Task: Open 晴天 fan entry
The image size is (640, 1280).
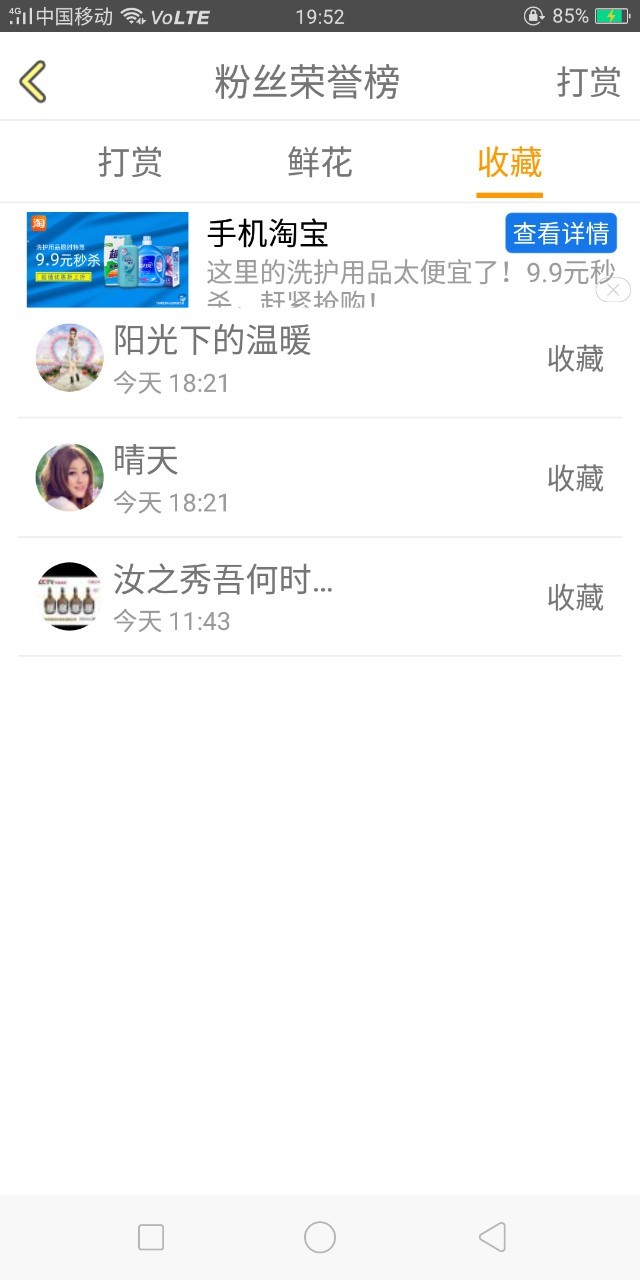Action: pos(320,478)
